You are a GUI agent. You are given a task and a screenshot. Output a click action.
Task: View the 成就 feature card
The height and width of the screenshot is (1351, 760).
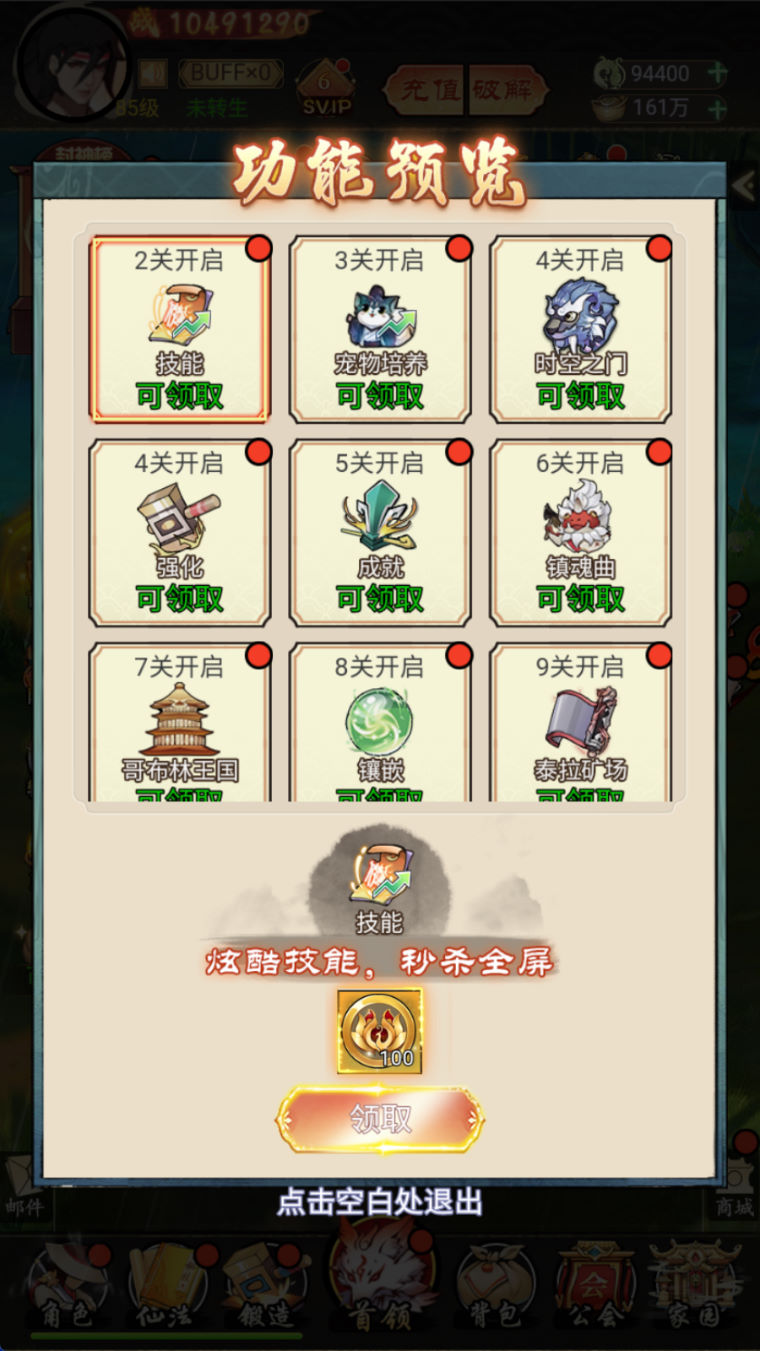380,533
